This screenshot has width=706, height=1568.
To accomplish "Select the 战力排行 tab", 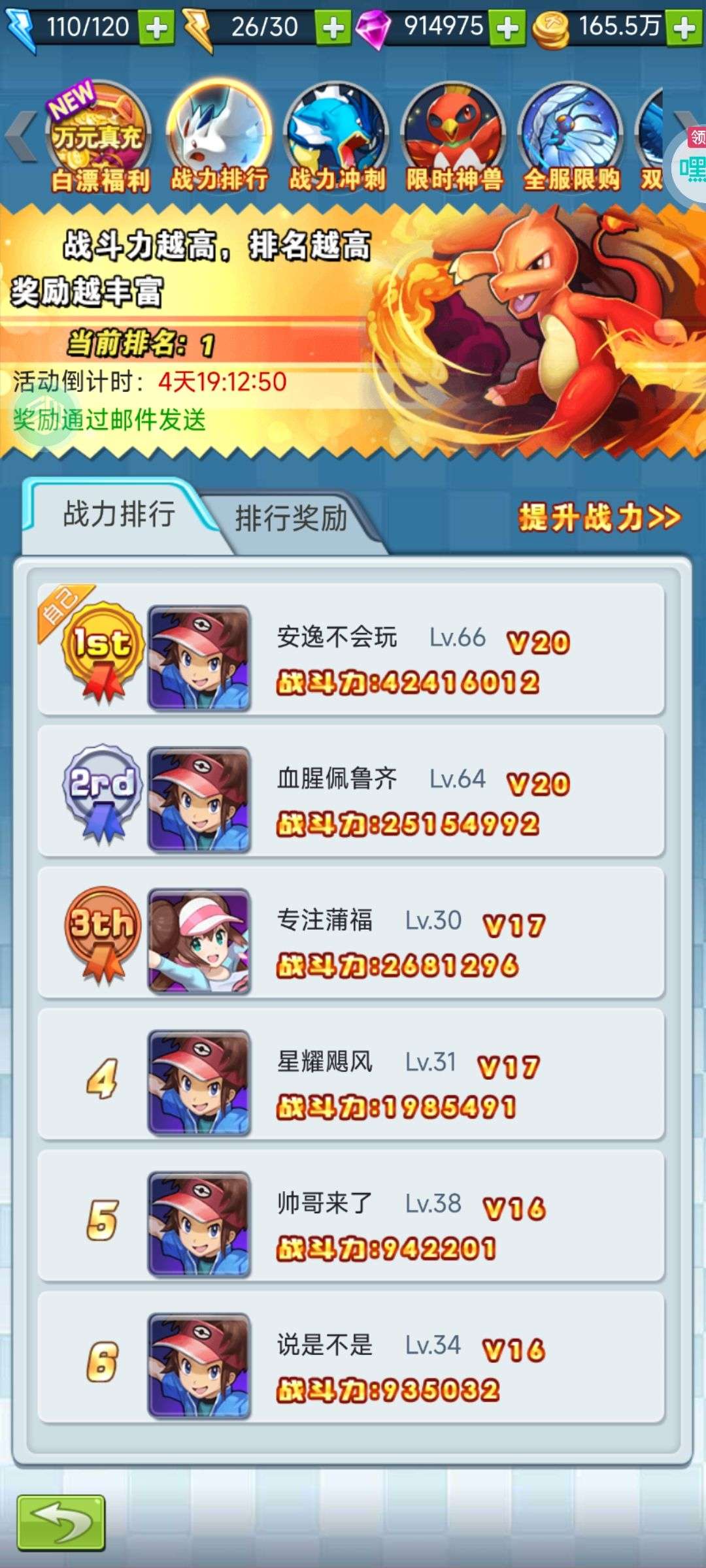I will coord(119,515).
